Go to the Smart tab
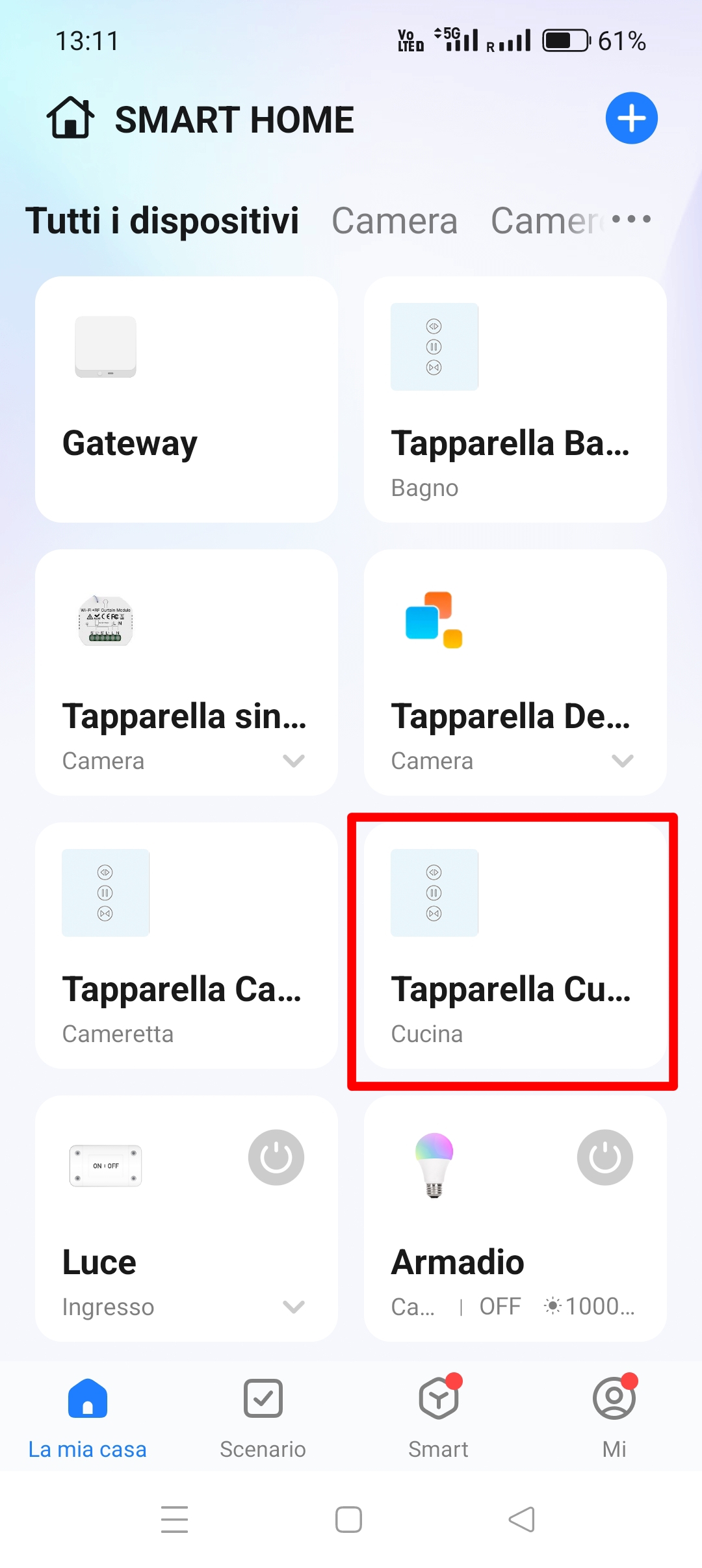Screen dimensions: 702x1568 pos(439,1417)
